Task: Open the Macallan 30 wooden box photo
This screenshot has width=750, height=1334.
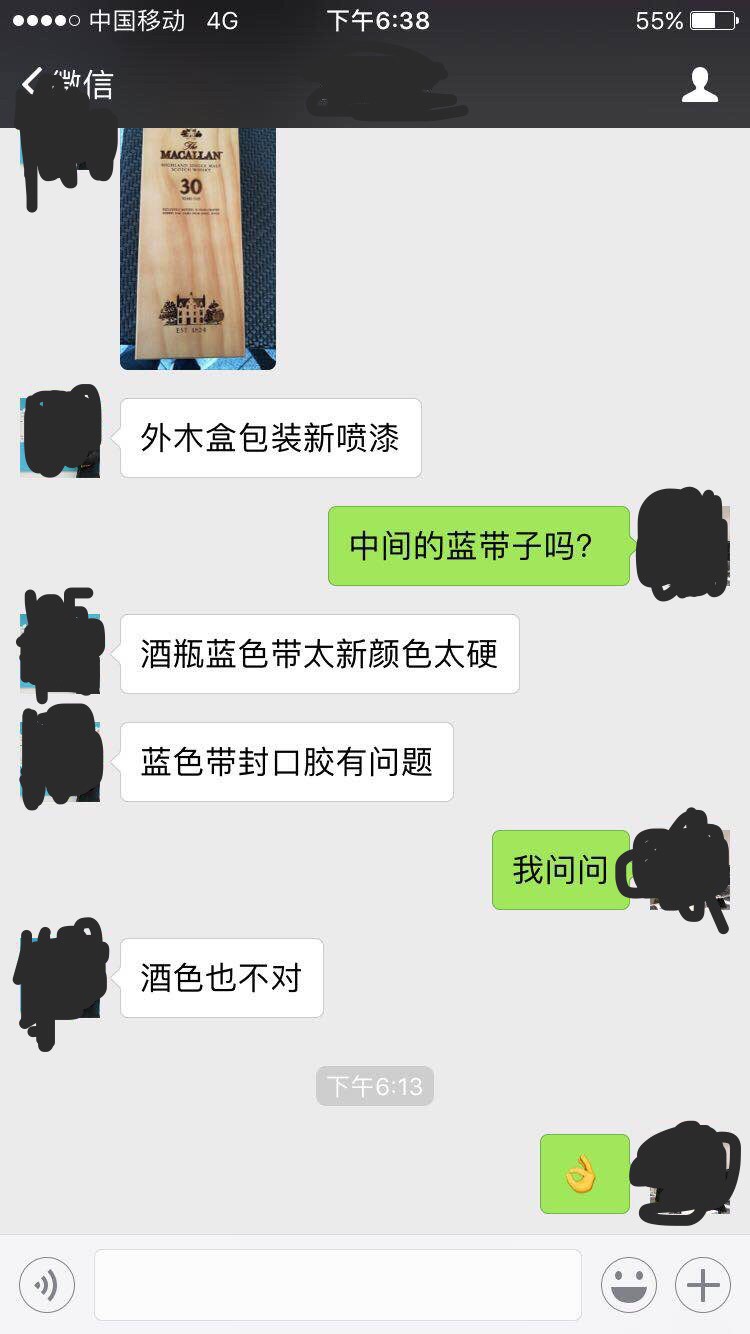Action: 197,246
